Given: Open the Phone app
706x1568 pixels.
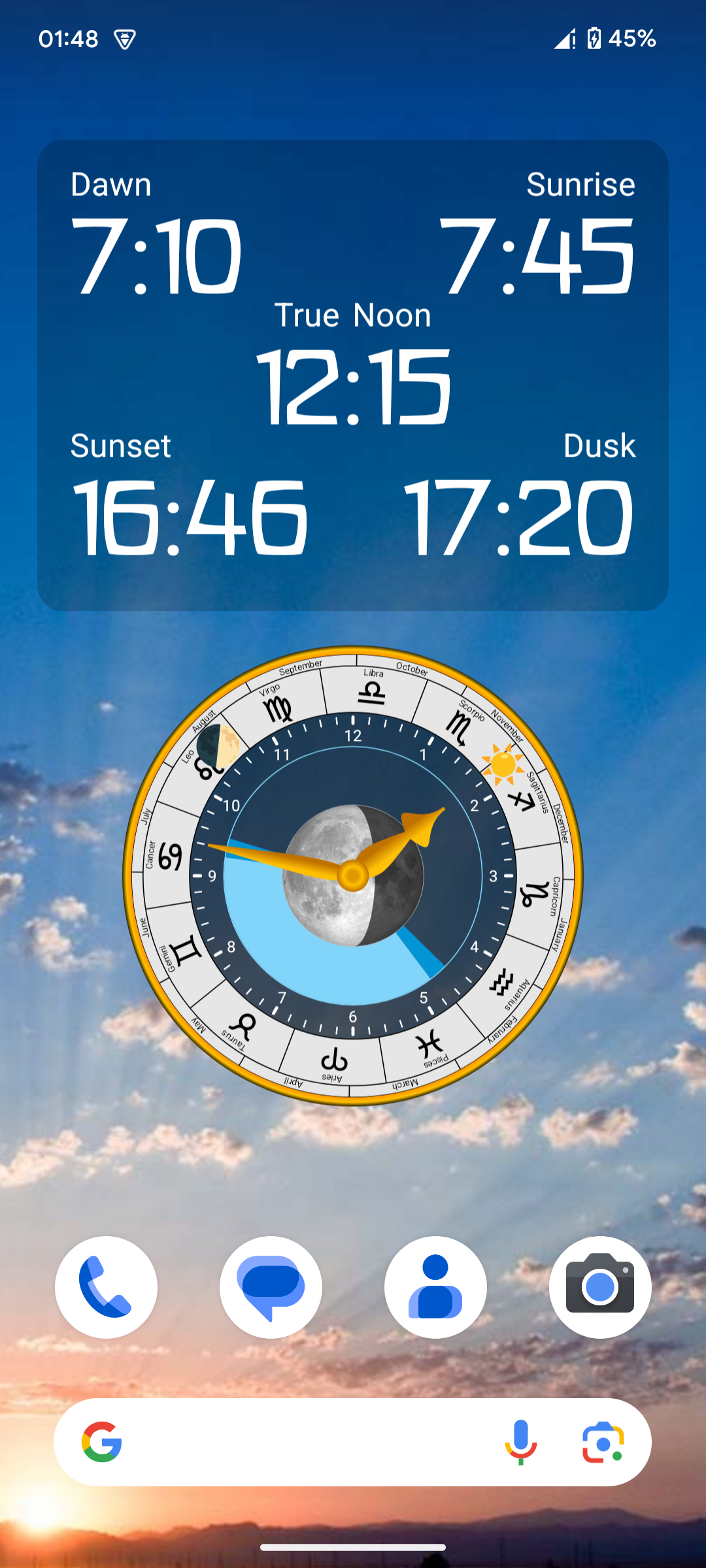Looking at the screenshot, I should click(106, 1287).
